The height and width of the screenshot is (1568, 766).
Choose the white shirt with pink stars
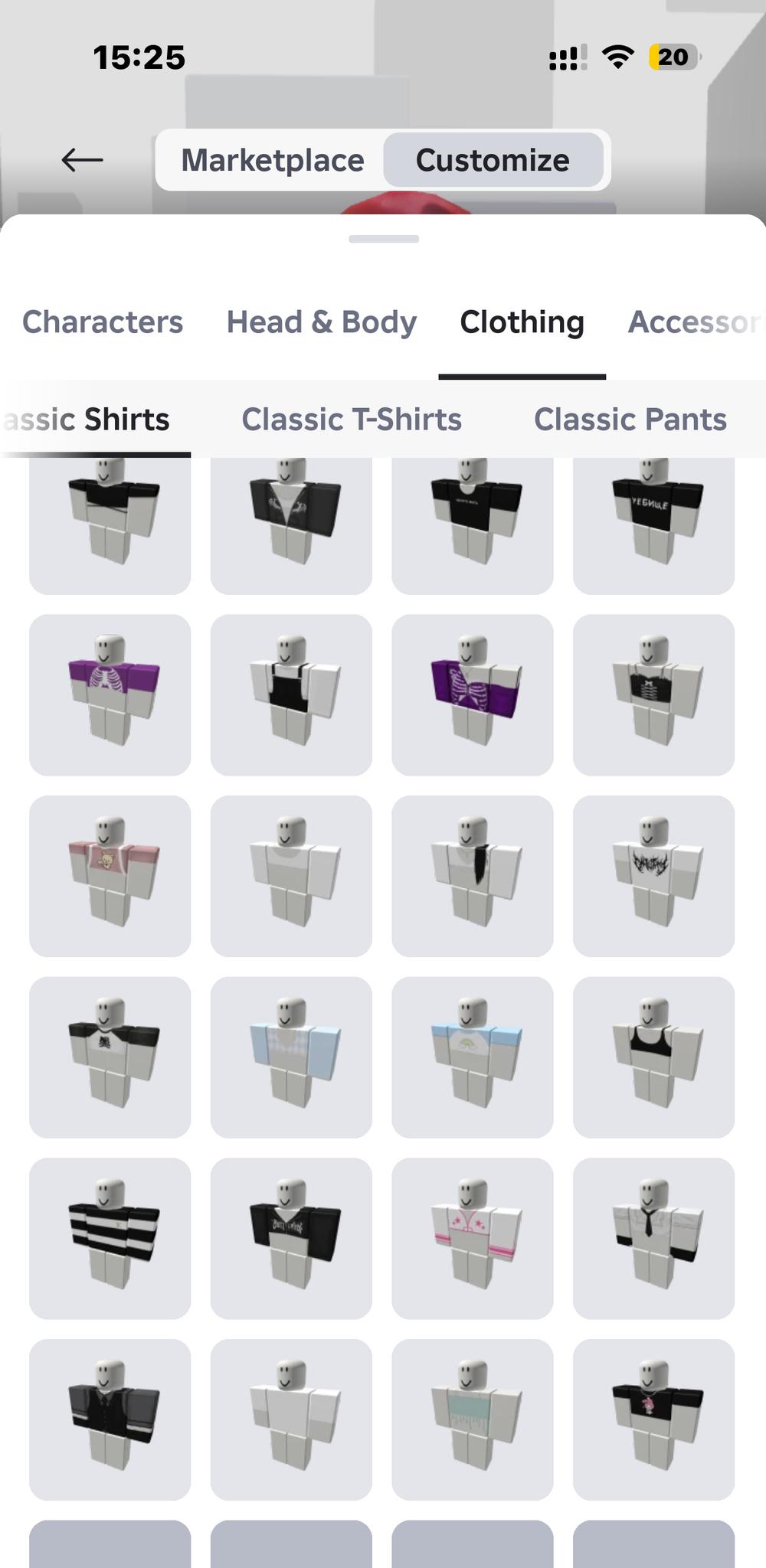pyautogui.click(x=472, y=1238)
